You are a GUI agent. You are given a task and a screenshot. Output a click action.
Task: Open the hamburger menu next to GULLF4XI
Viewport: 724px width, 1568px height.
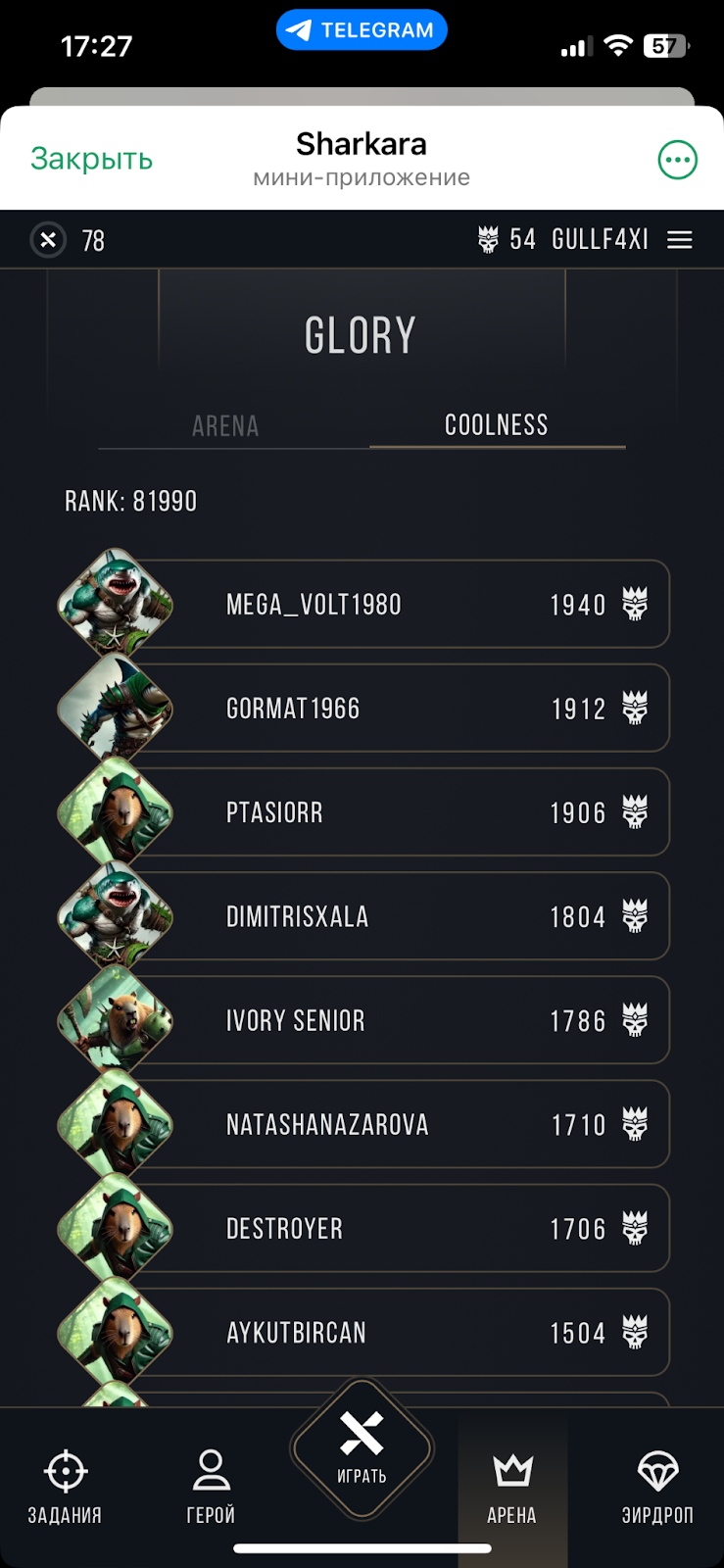click(x=679, y=240)
